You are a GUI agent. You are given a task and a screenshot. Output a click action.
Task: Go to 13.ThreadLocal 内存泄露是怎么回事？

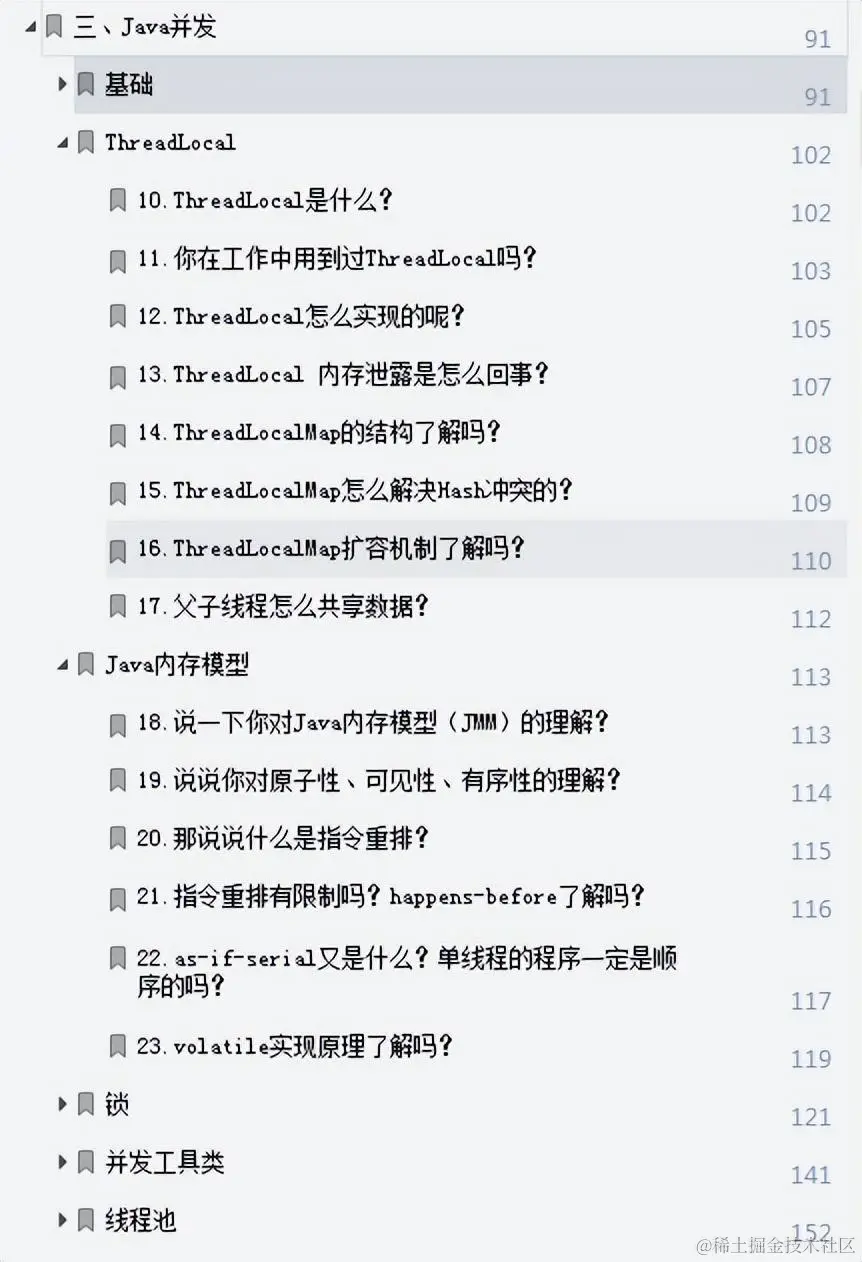343,375
